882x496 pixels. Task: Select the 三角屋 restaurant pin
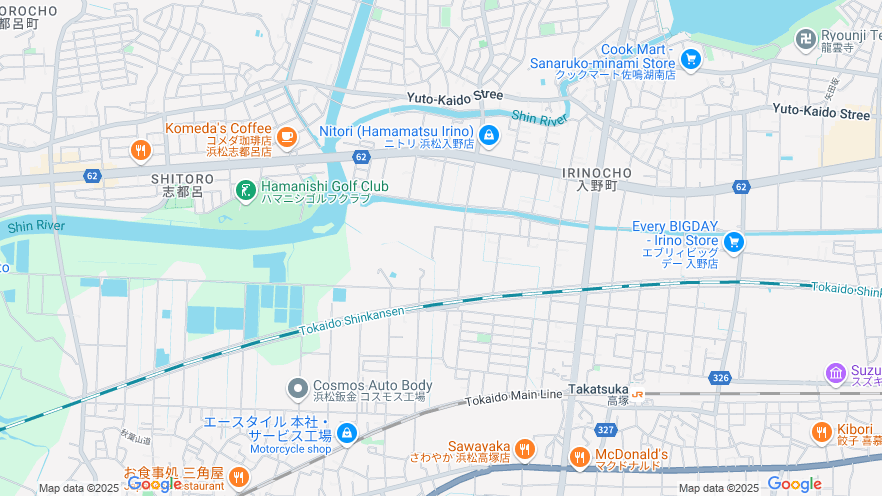pos(238,477)
